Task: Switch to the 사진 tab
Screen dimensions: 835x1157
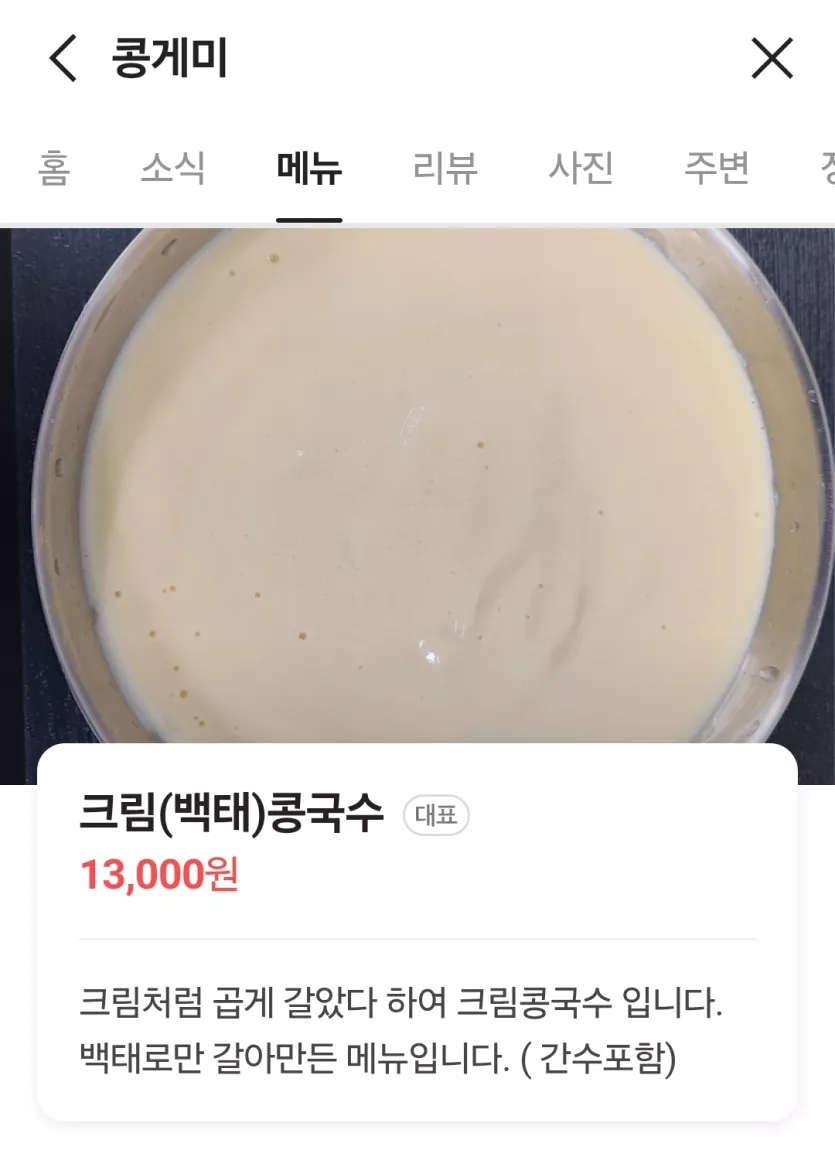Action: tap(581, 168)
